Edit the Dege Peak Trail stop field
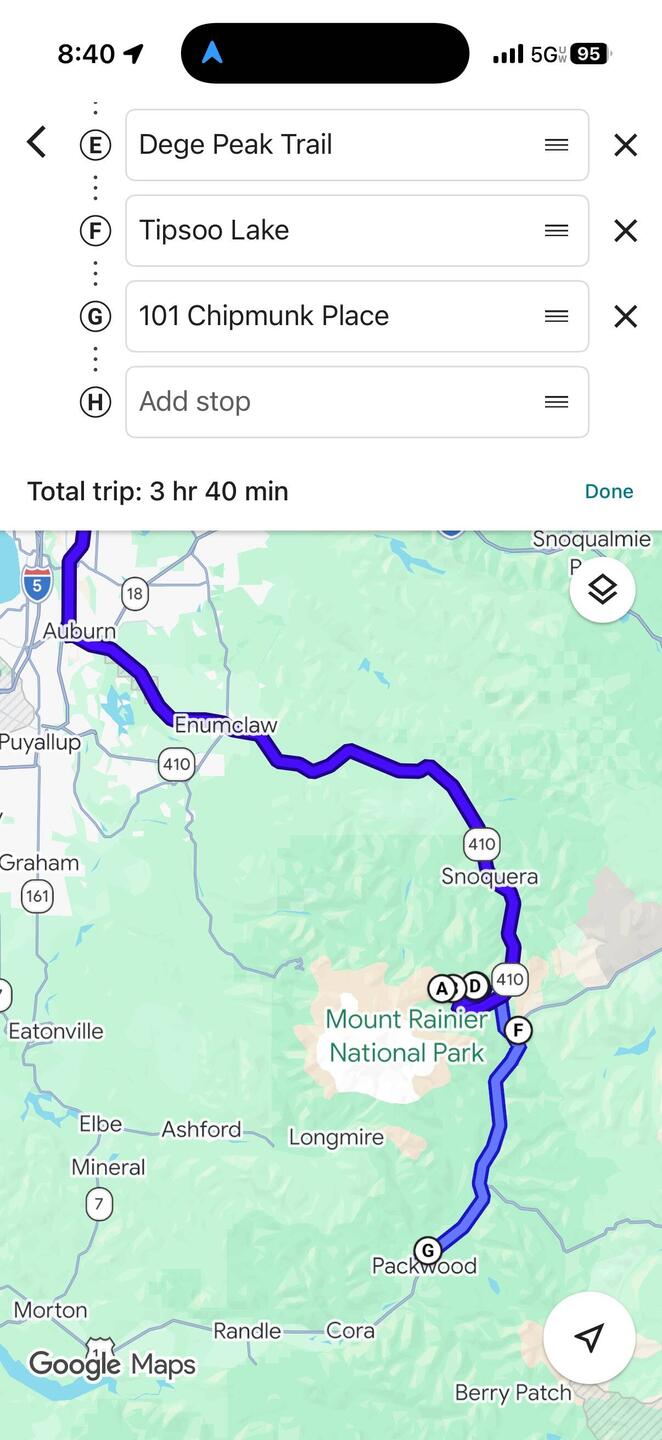The height and width of the screenshot is (1440, 662). click(357, 145)
